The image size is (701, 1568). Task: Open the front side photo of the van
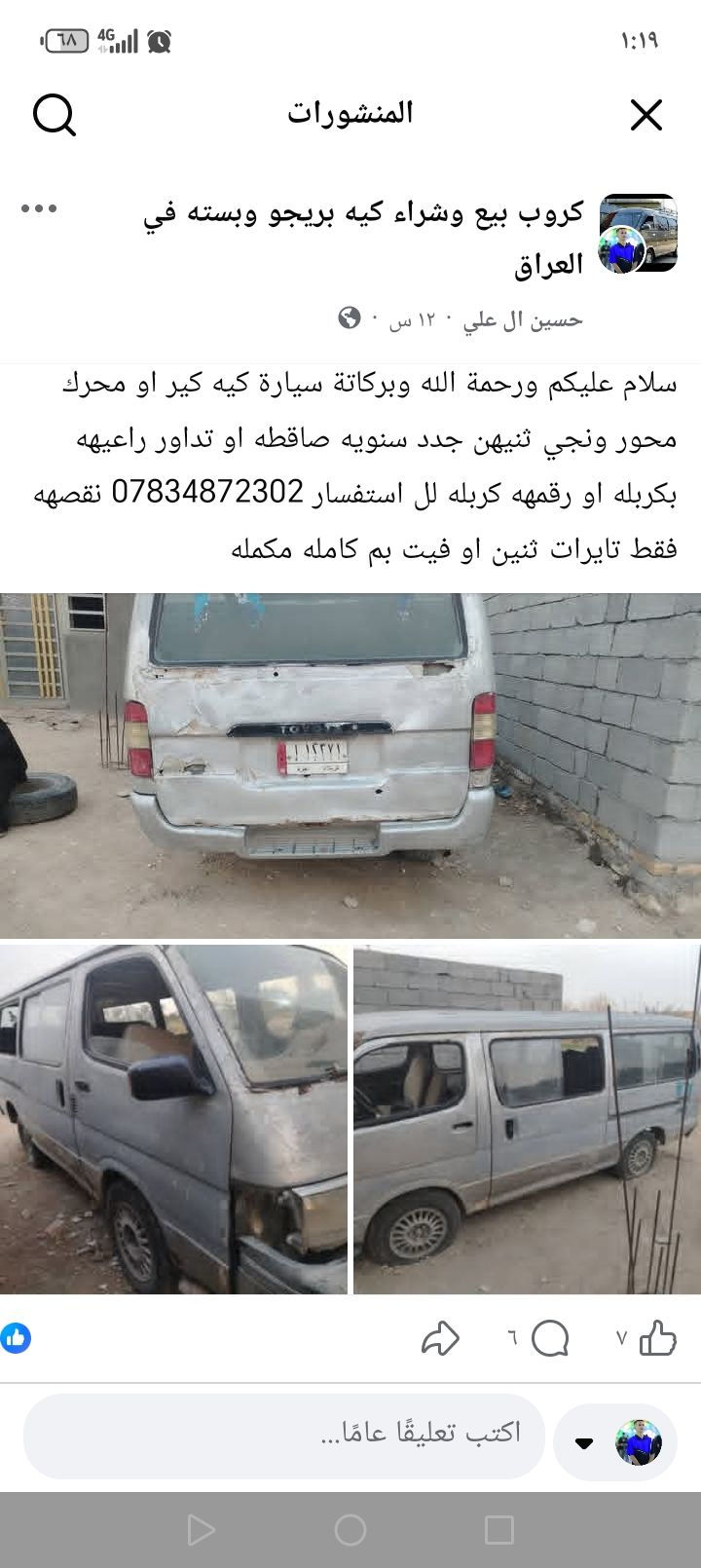[x=173, y=1118]
